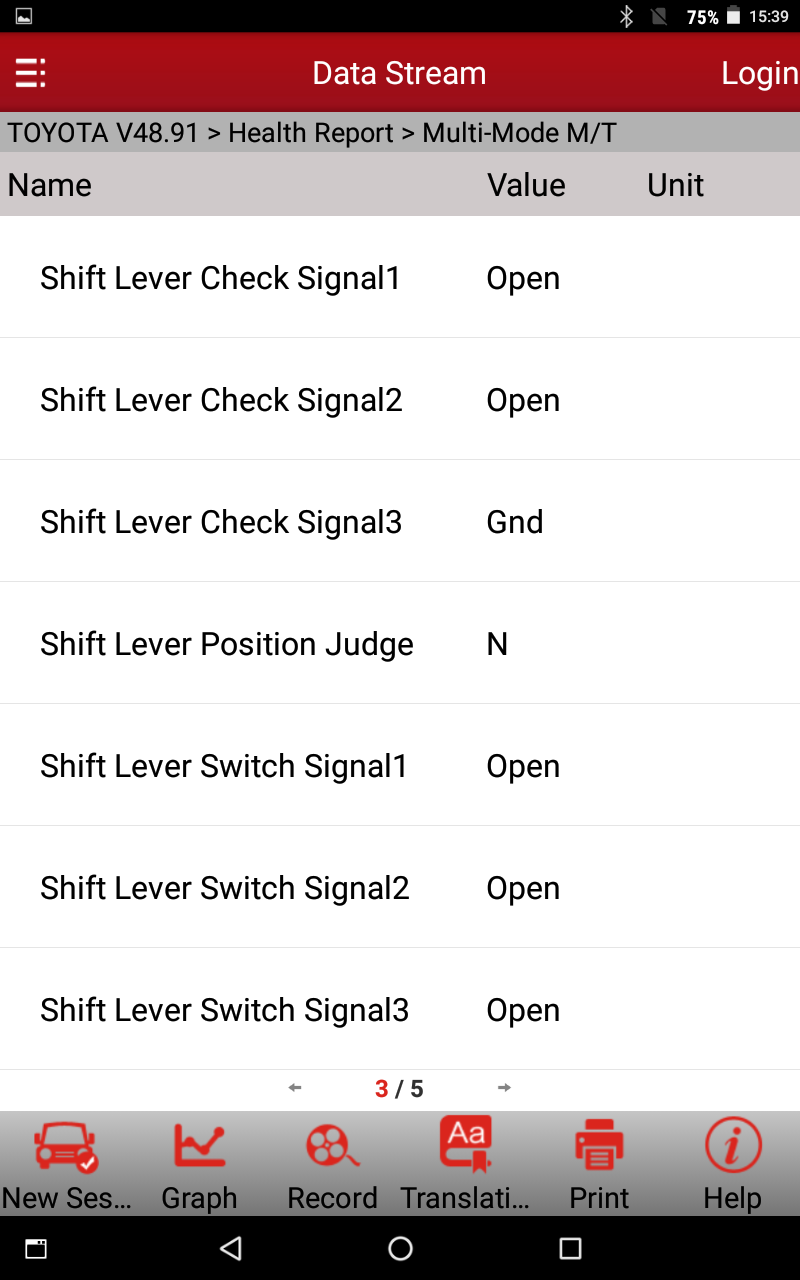The height and width of the screenshot is (1280, 800).
Task: Open the Translation tool
Action: (465, 1165)
